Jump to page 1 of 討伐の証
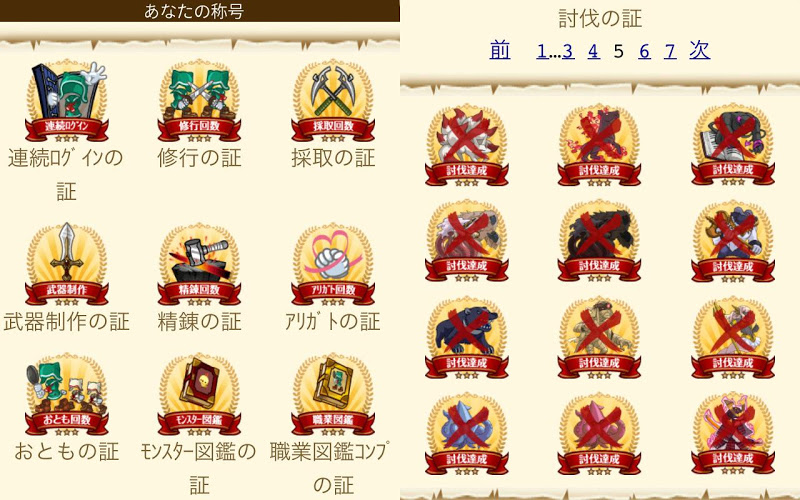The width and height of the screenshot is (800, 500). point(541,51)
